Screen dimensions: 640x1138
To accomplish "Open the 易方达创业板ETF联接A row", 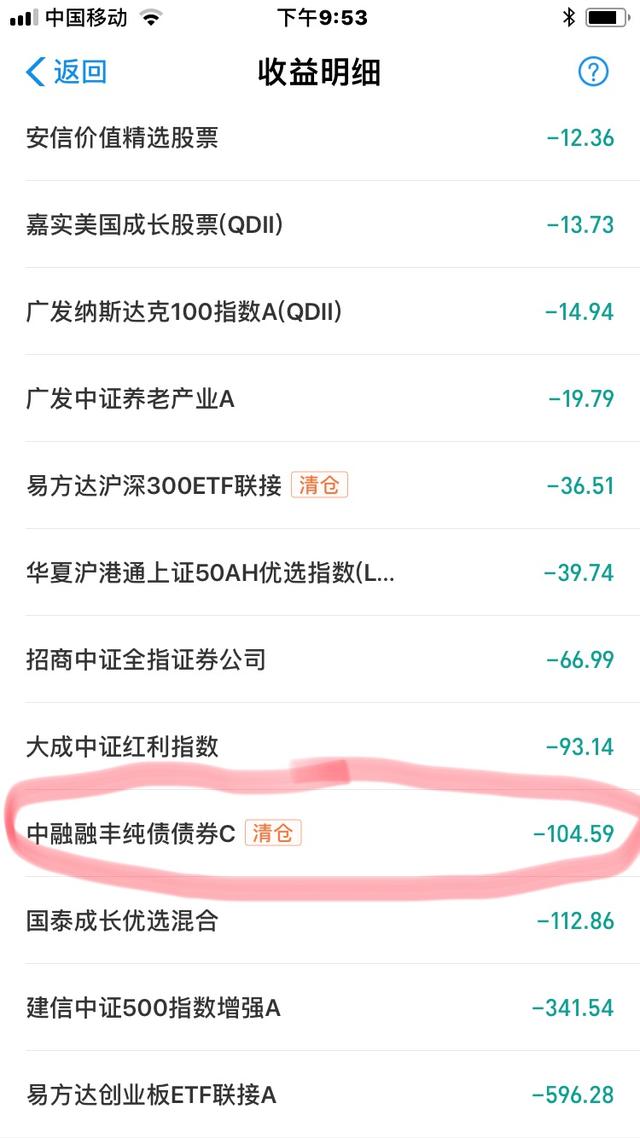I will [x=320, y=1094].
